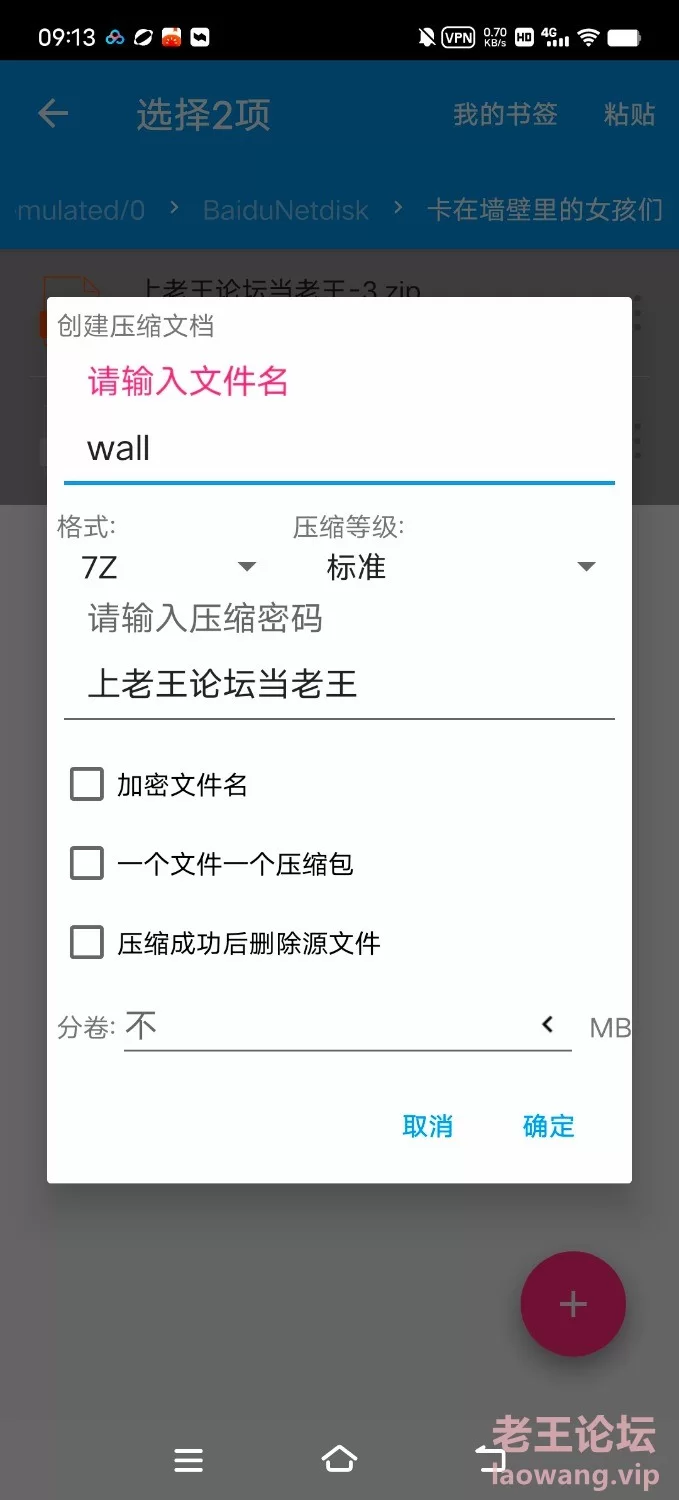Screen dimensions: 679x1500
Task: Tap the system home button
Action: pos(339,1460)
